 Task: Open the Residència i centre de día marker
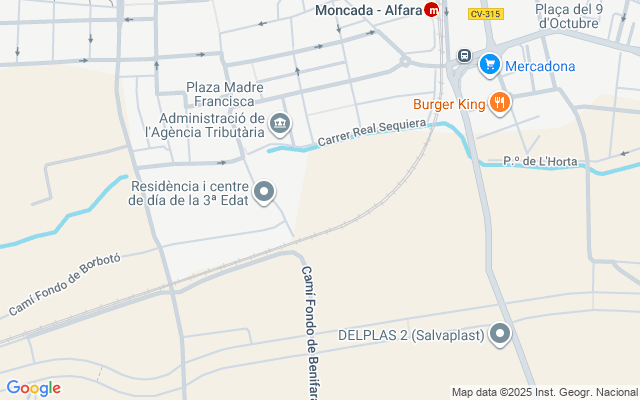(x=265, y=191)
